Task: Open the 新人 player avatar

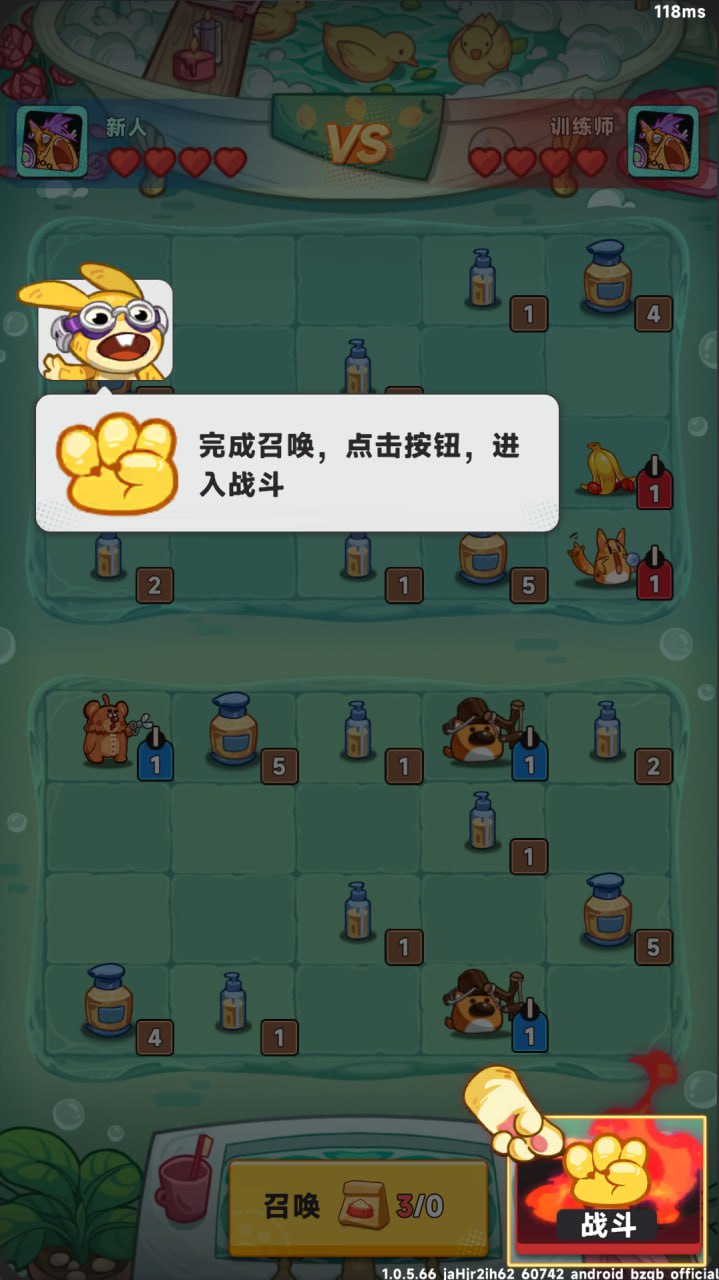Action: coord(52,142)
